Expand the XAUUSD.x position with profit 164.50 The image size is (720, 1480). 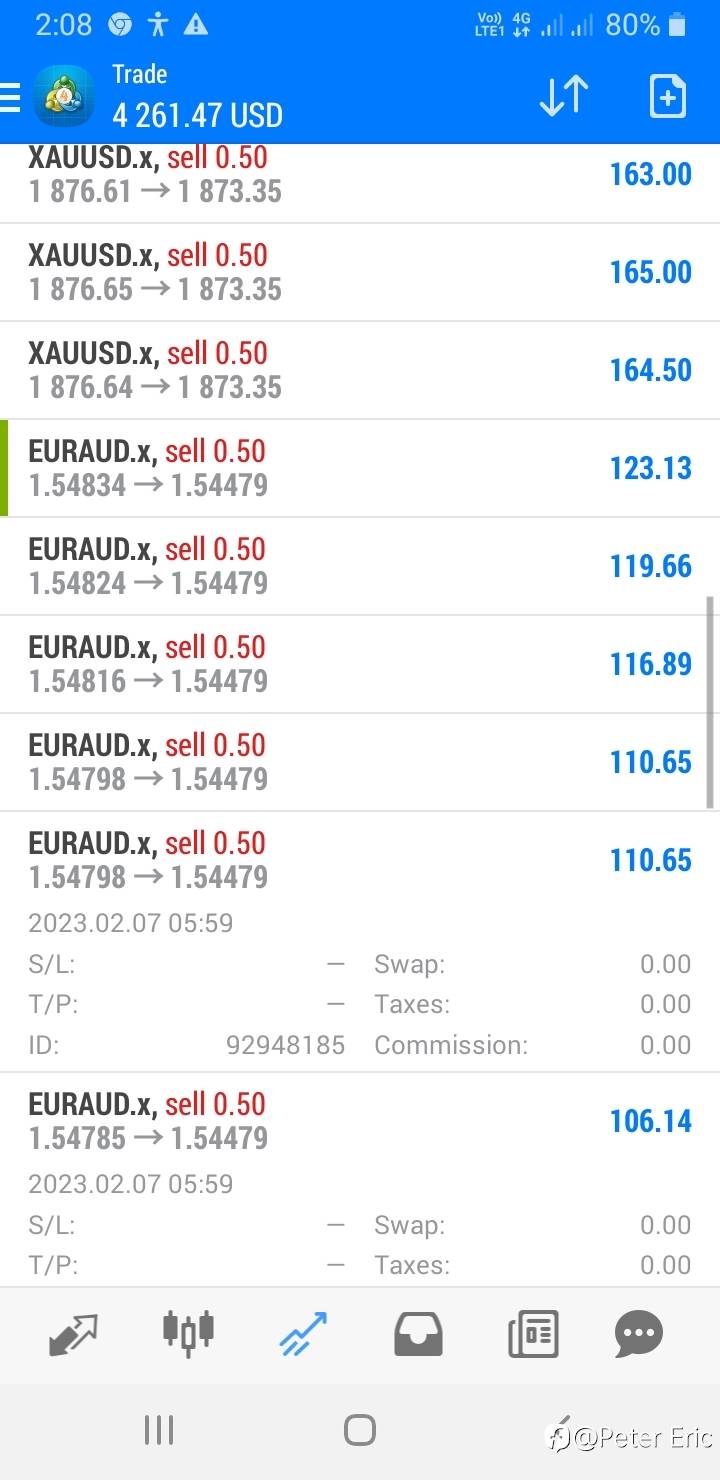pos(360,370)
